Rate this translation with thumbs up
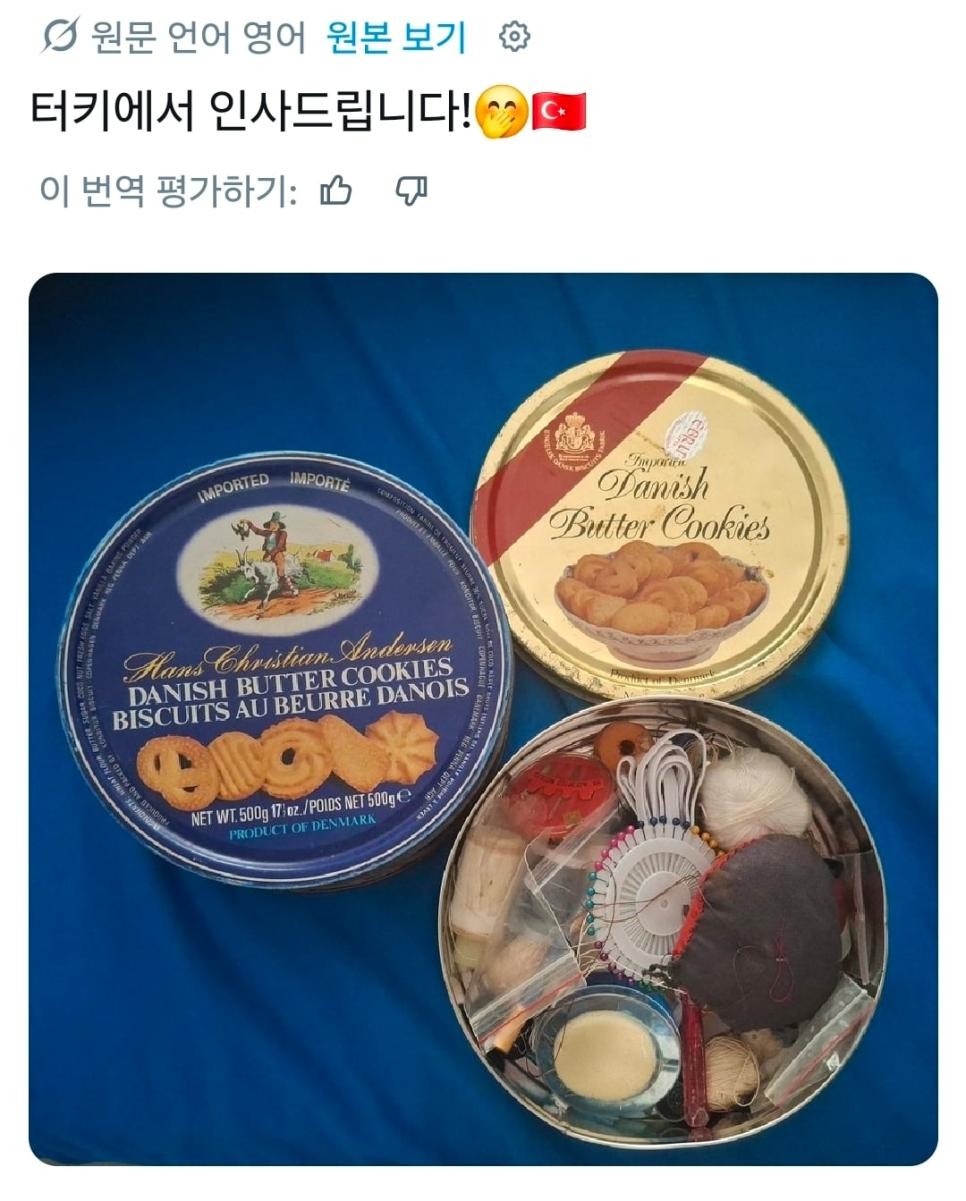966x1201 pixels. coord(336,190)
